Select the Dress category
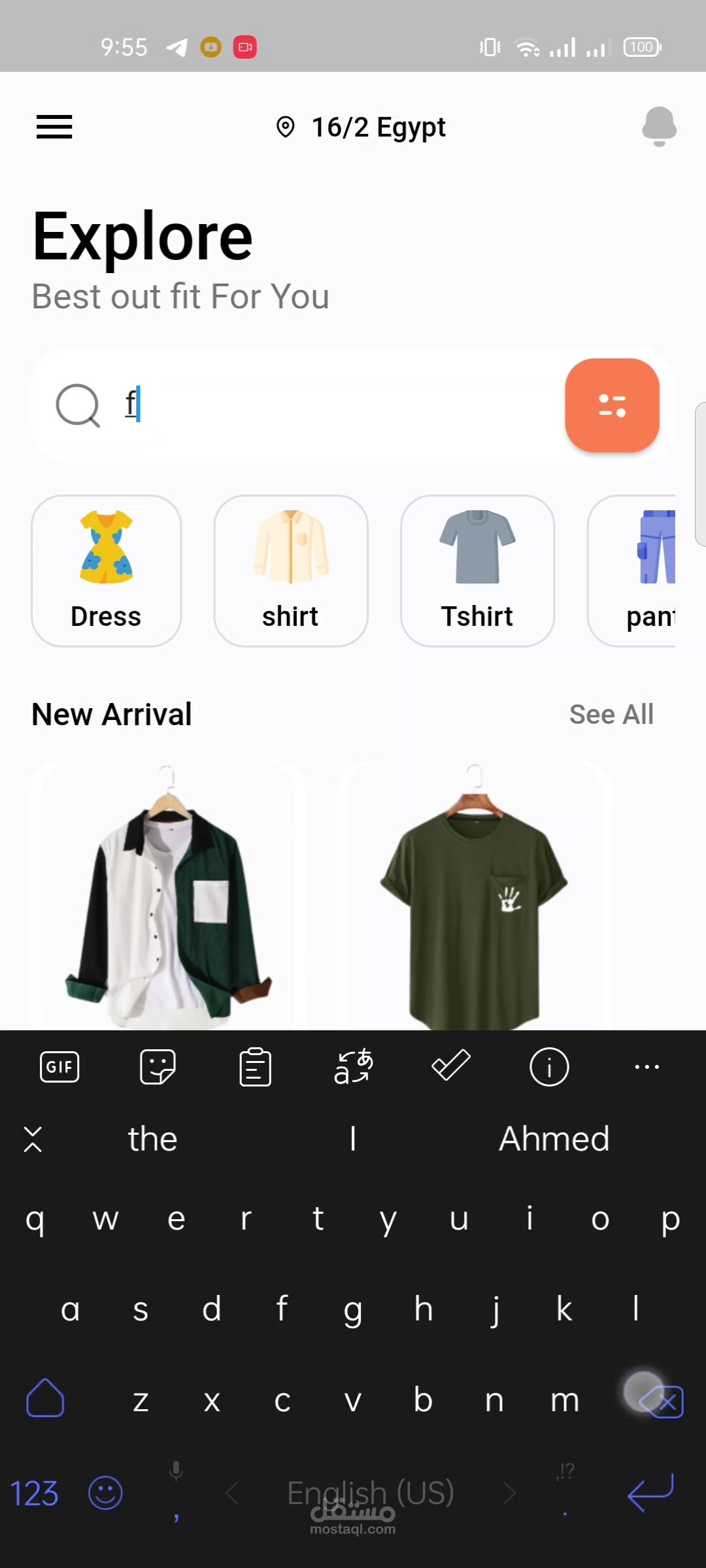706x1568 pixels. 106,570
